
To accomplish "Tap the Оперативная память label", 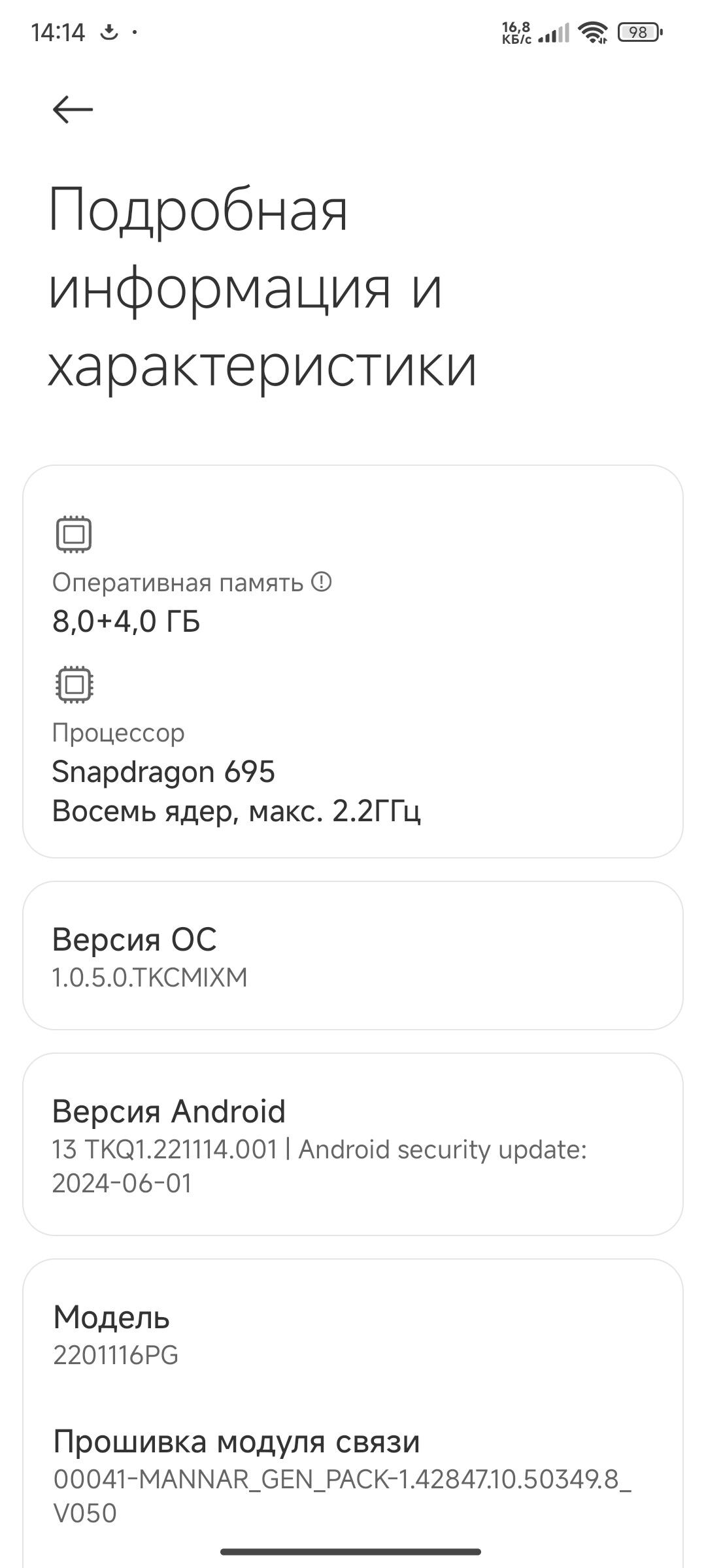I will tap(180, 583).
